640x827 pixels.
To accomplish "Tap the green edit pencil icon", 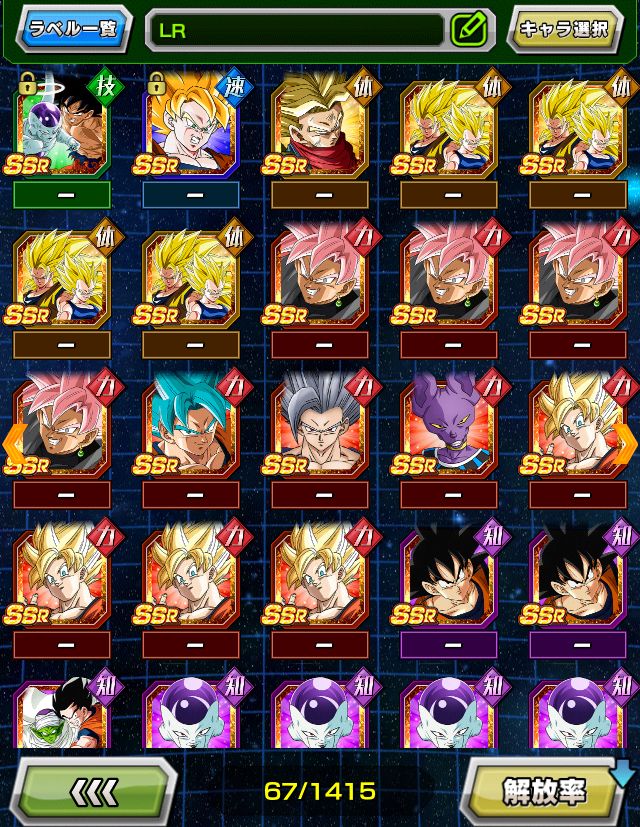I will coord(468,29).
